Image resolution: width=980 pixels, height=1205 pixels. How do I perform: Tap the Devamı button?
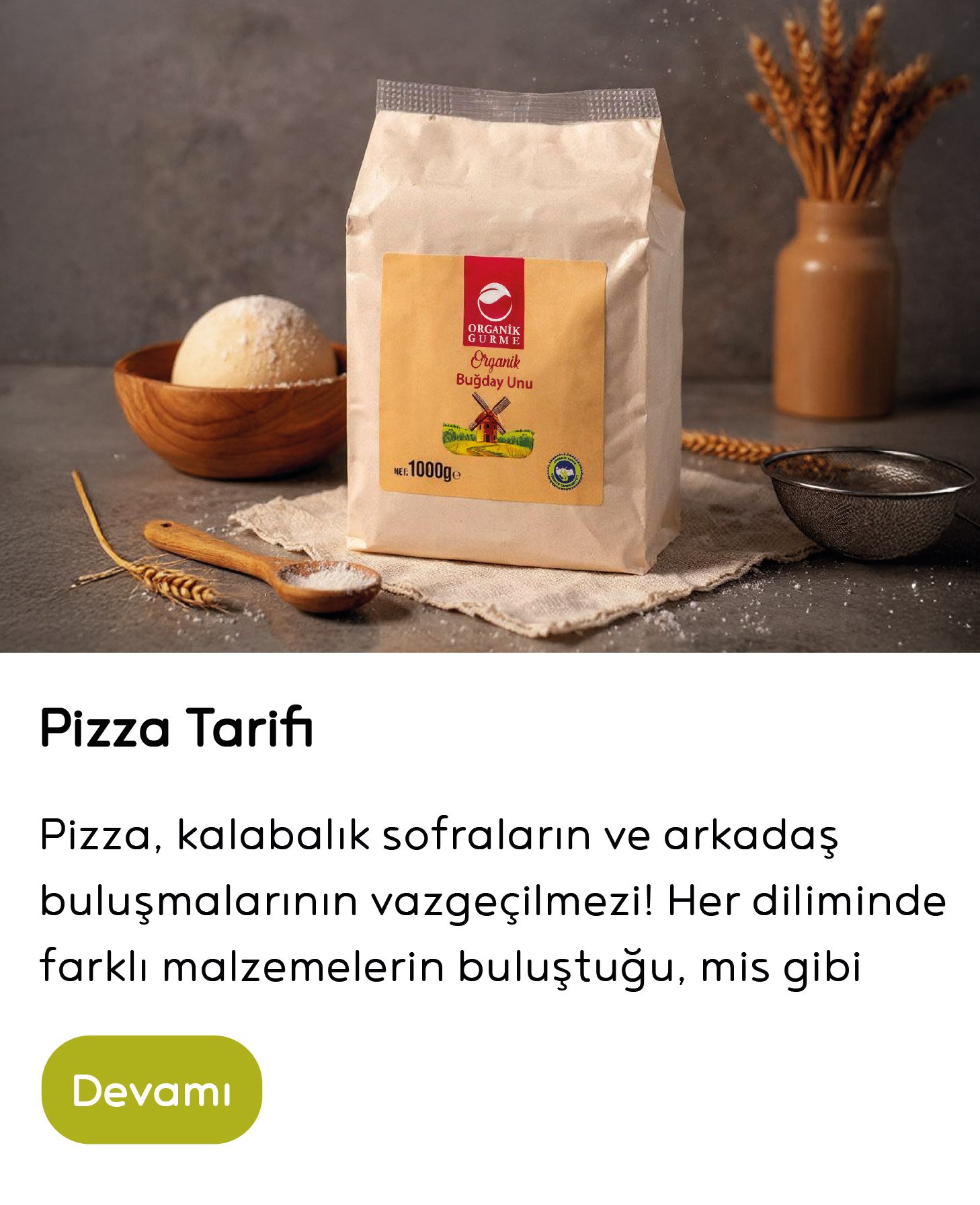click(151, 1089)
